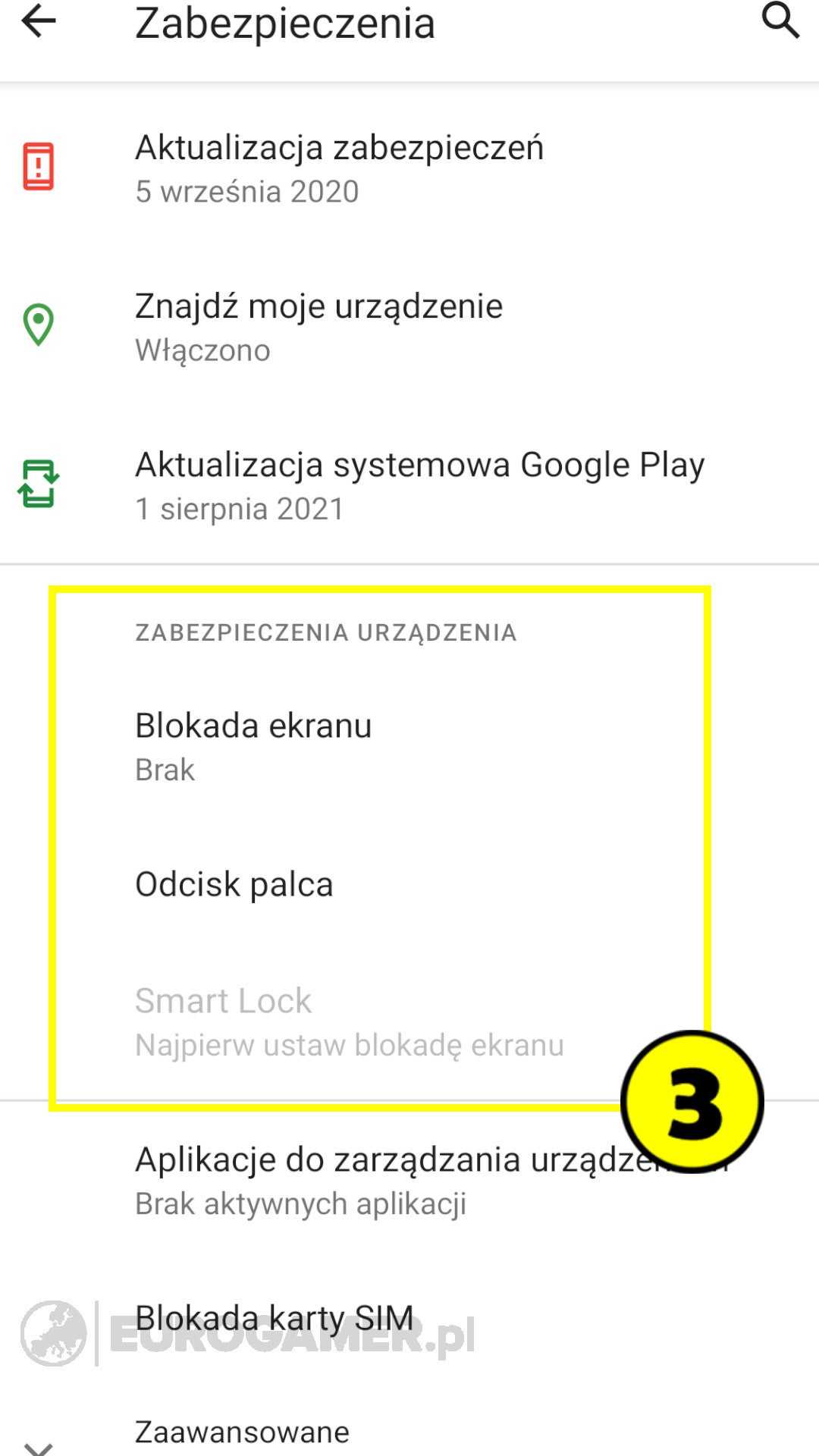
Task: Open Blokada karty SIM
Action: pyautogui.click(x=275, y=1318)
